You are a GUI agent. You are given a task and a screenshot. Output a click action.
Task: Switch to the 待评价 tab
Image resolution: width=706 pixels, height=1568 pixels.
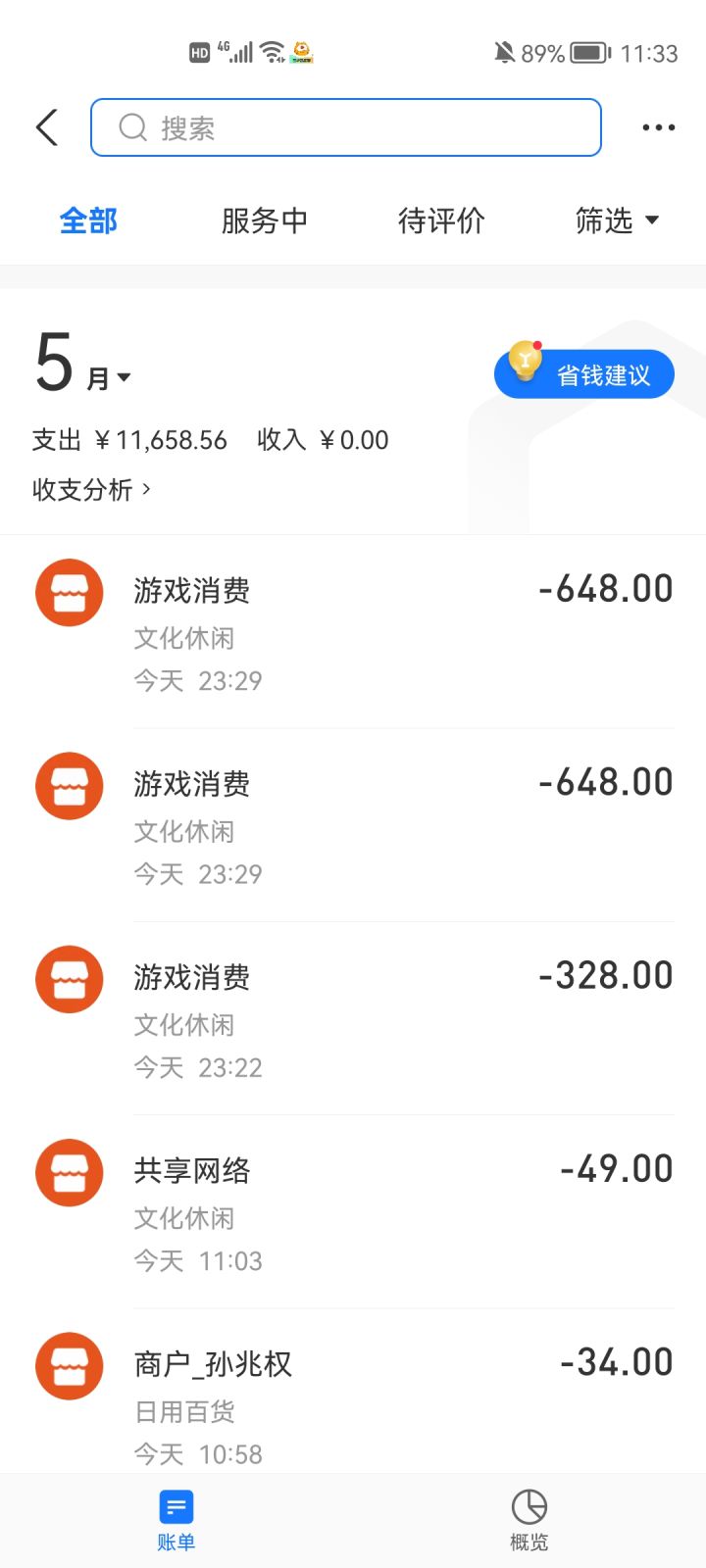[441, 220]
